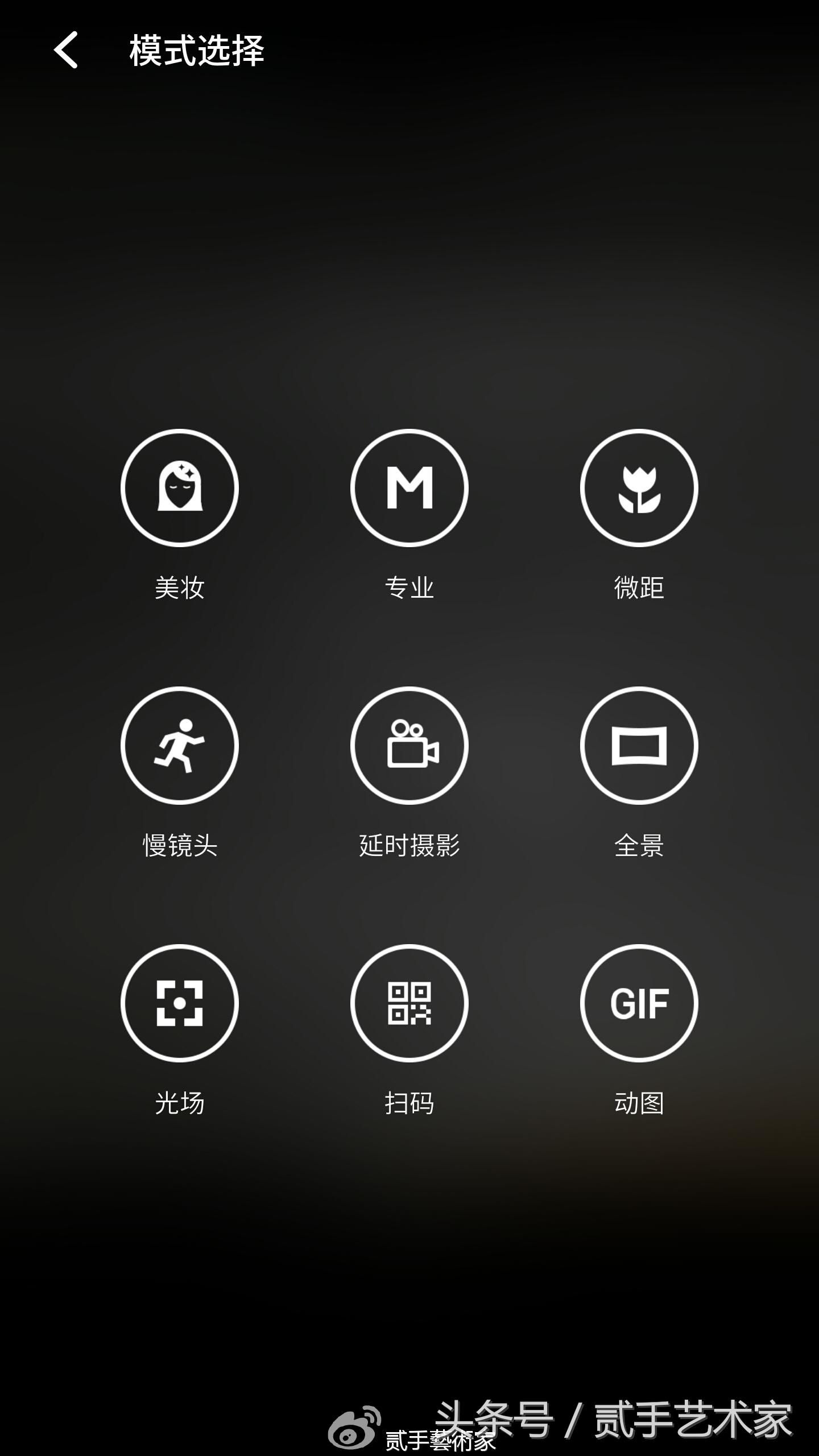Screen dimensions: 819x1456
Task: Start 延时摄影 time-lapse mode
Action: (409, 746)
